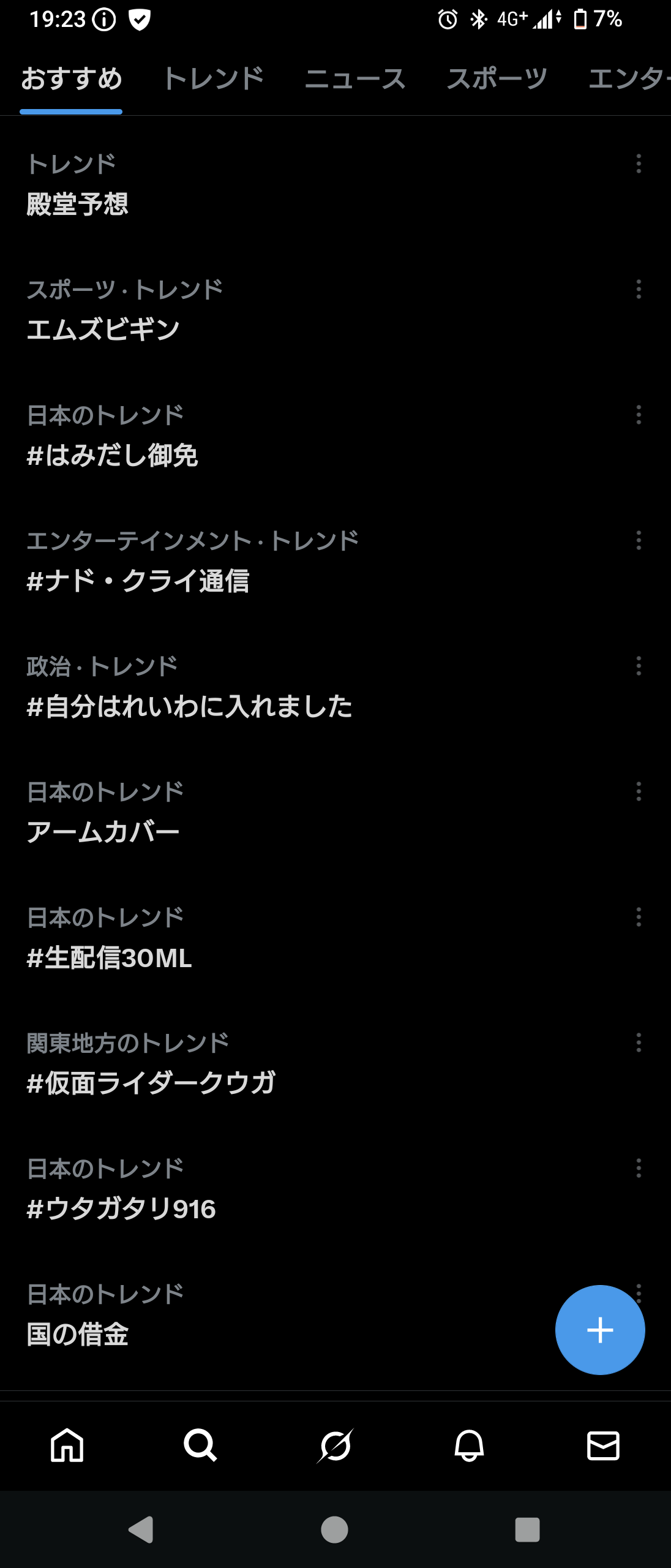Open the 国の借金 trend
The height and width of the screenshot is (1568, 671).
pyautogui.click(x=78, y=1334)
